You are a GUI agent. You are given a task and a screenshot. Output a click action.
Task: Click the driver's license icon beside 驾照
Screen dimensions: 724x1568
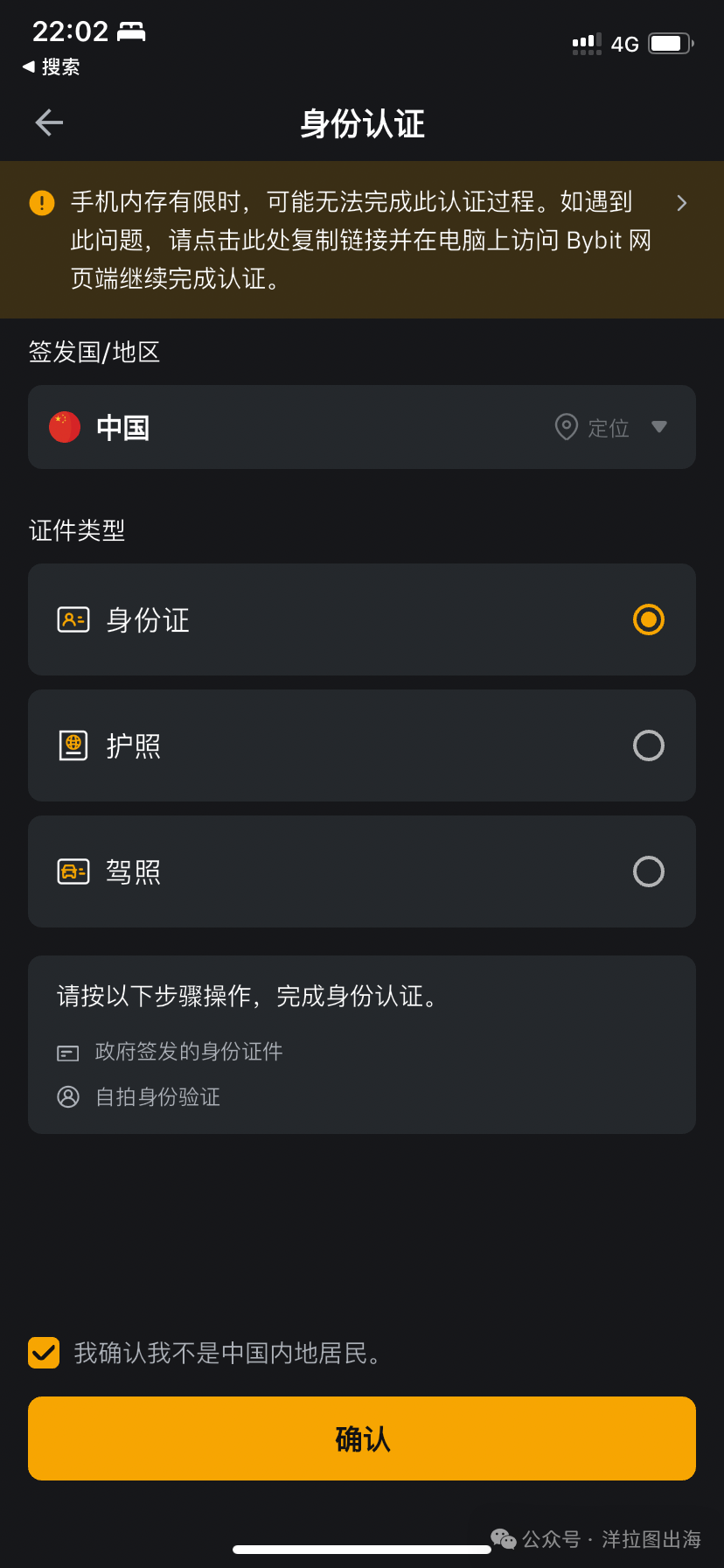73,871
